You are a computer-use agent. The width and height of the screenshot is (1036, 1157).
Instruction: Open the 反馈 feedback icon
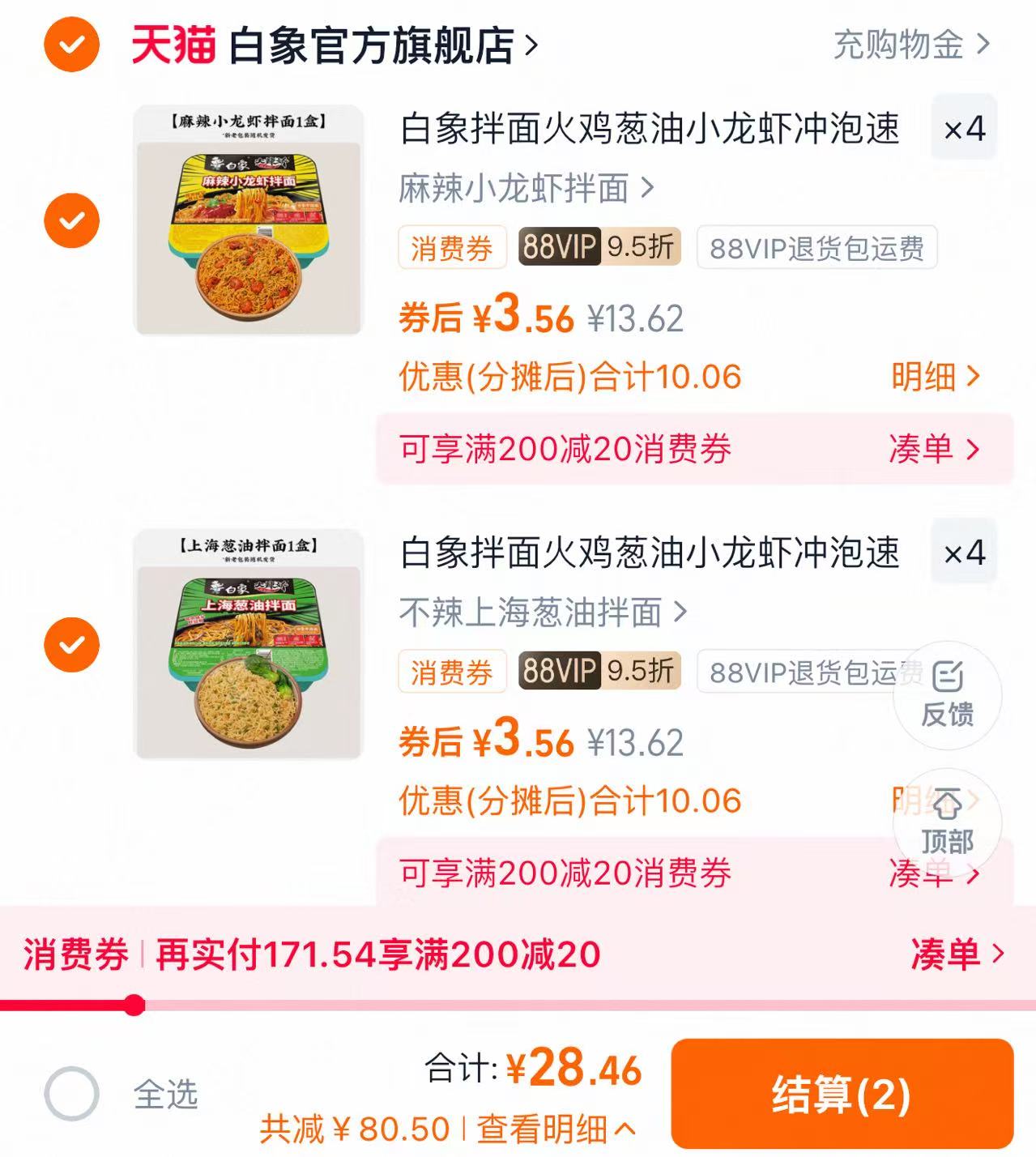click(x=946, y=695)
